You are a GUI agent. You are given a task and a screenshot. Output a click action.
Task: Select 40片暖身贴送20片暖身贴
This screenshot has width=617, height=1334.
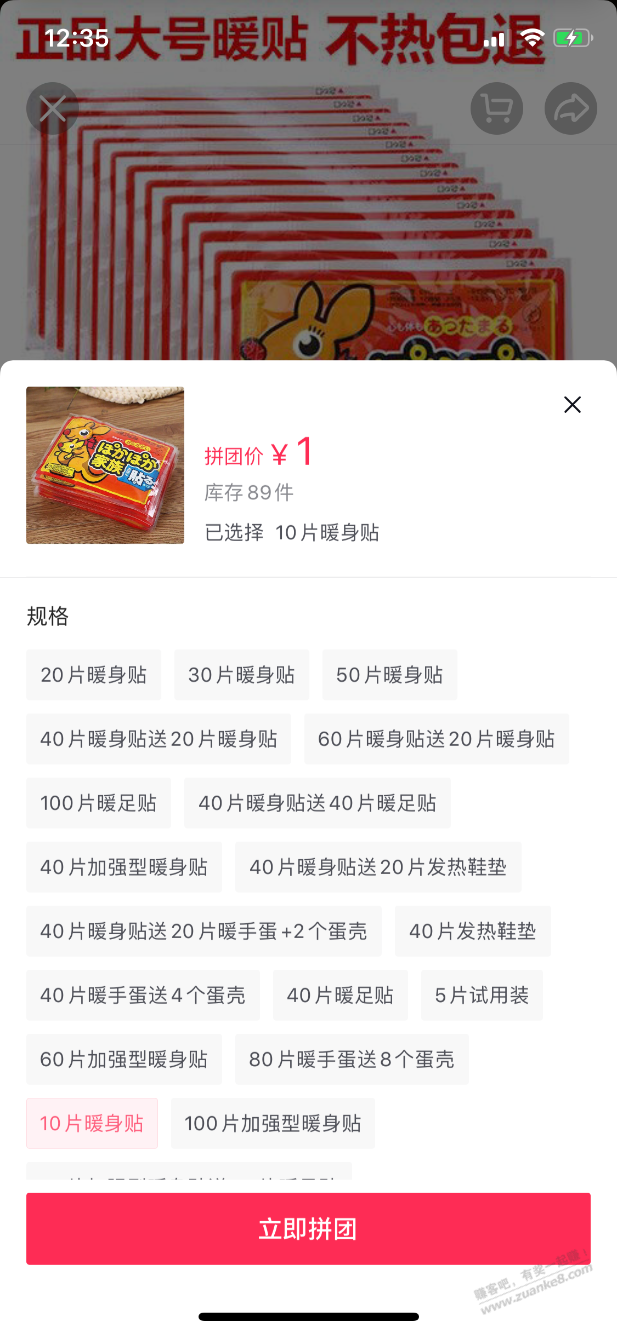point(158,739)
